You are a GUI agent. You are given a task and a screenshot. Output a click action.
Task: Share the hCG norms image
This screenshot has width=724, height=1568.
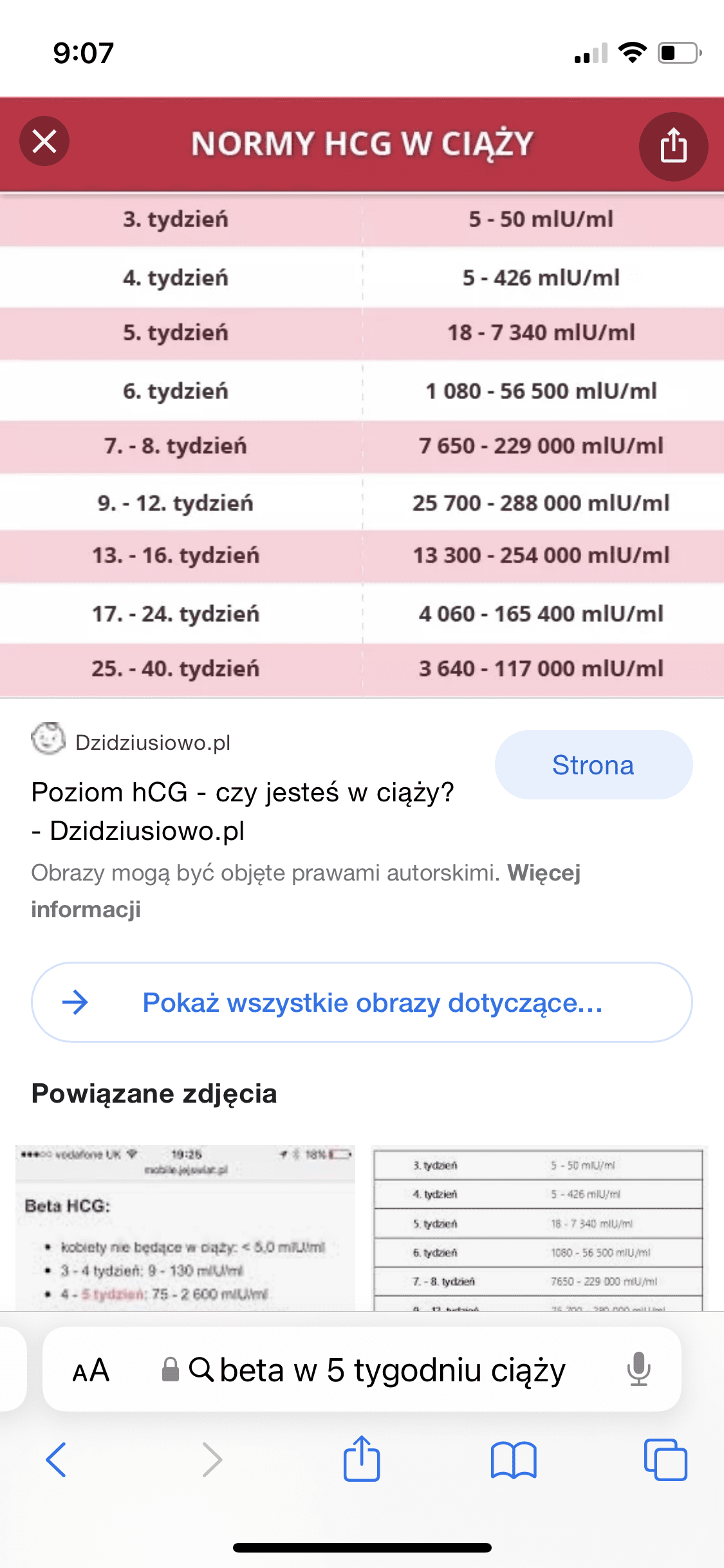coord(673,146)
